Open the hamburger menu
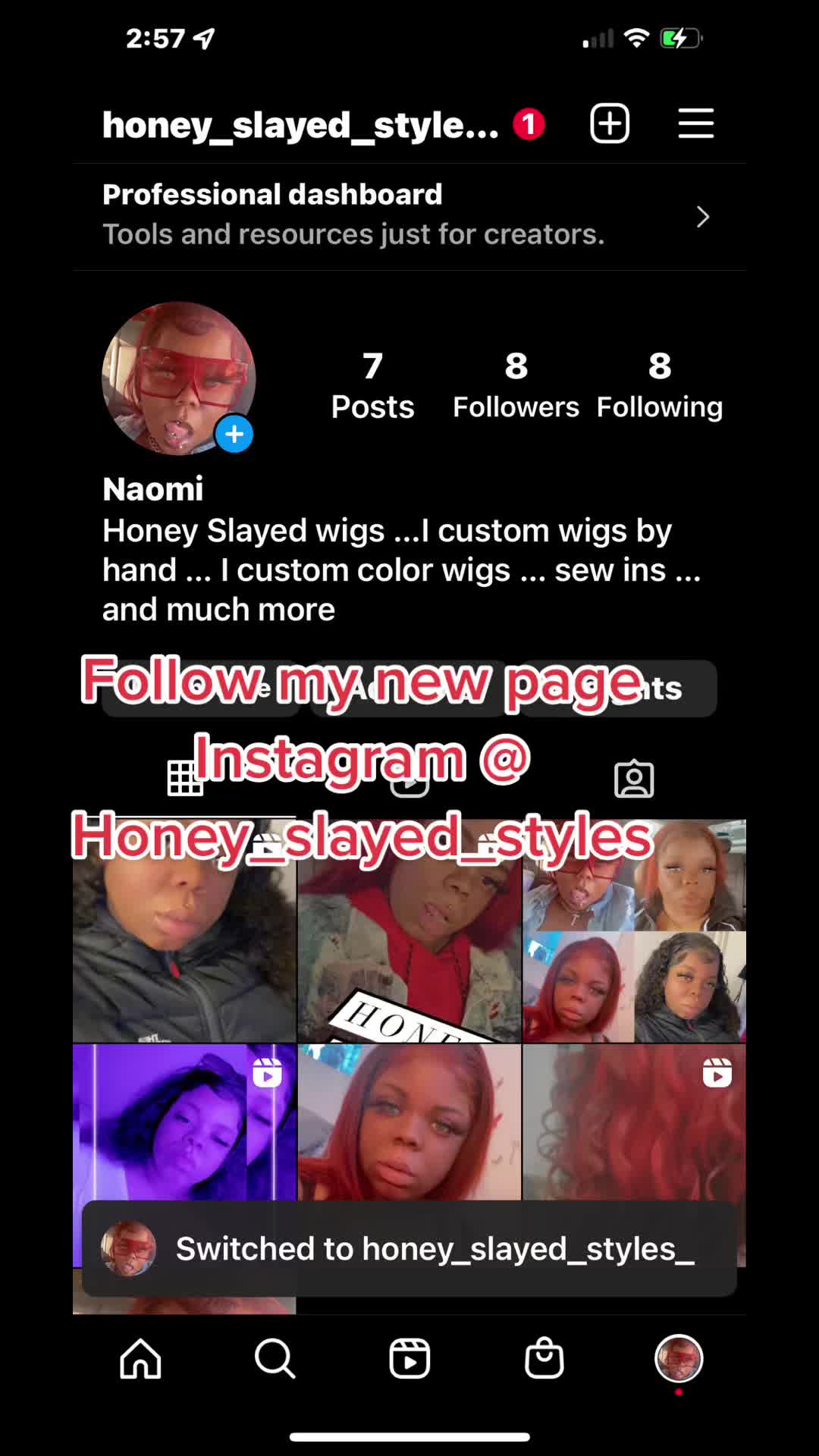The width and height of the screenshot is (819, 1456). coord(695,124)
